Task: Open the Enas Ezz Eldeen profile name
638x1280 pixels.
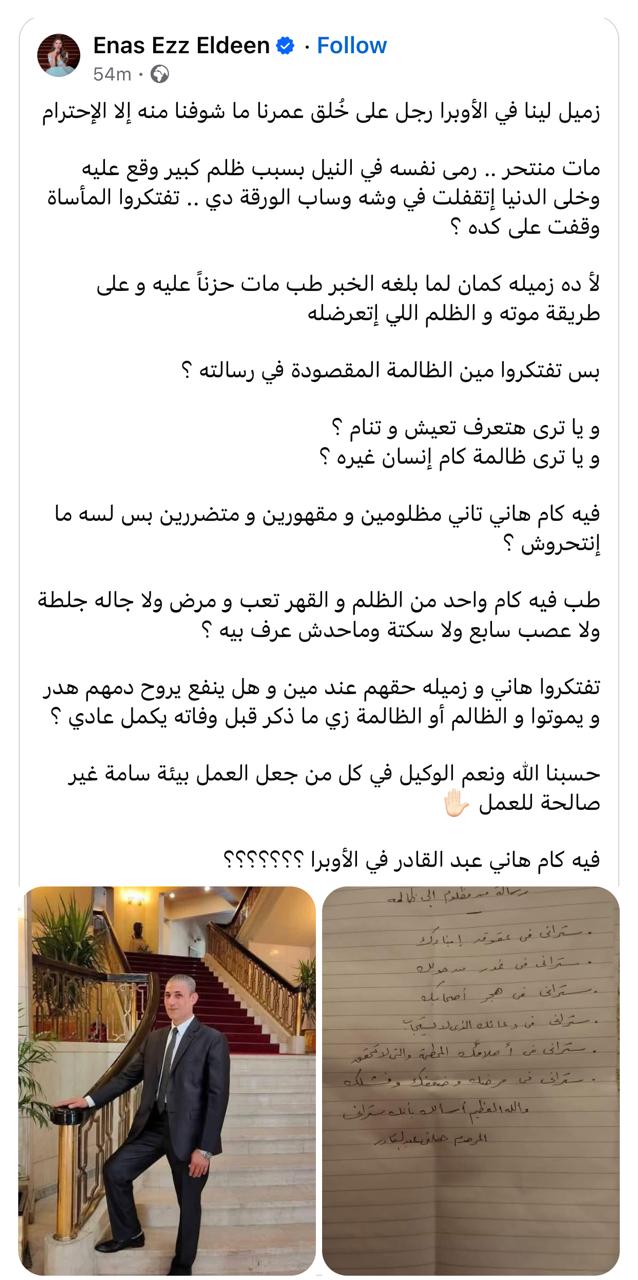Action: (x=181, y=45)
